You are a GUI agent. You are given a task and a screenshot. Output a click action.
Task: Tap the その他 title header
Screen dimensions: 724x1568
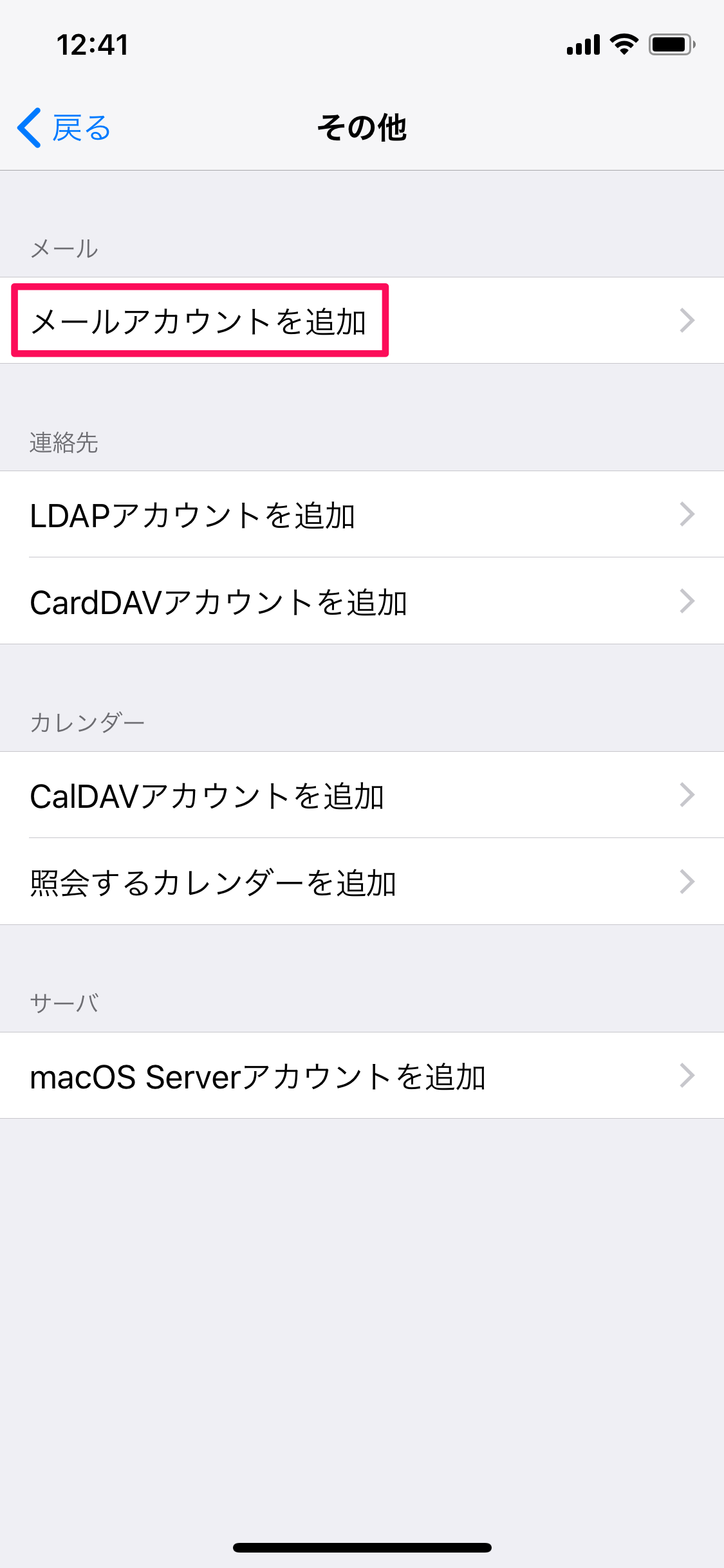[x=362, y=127]
